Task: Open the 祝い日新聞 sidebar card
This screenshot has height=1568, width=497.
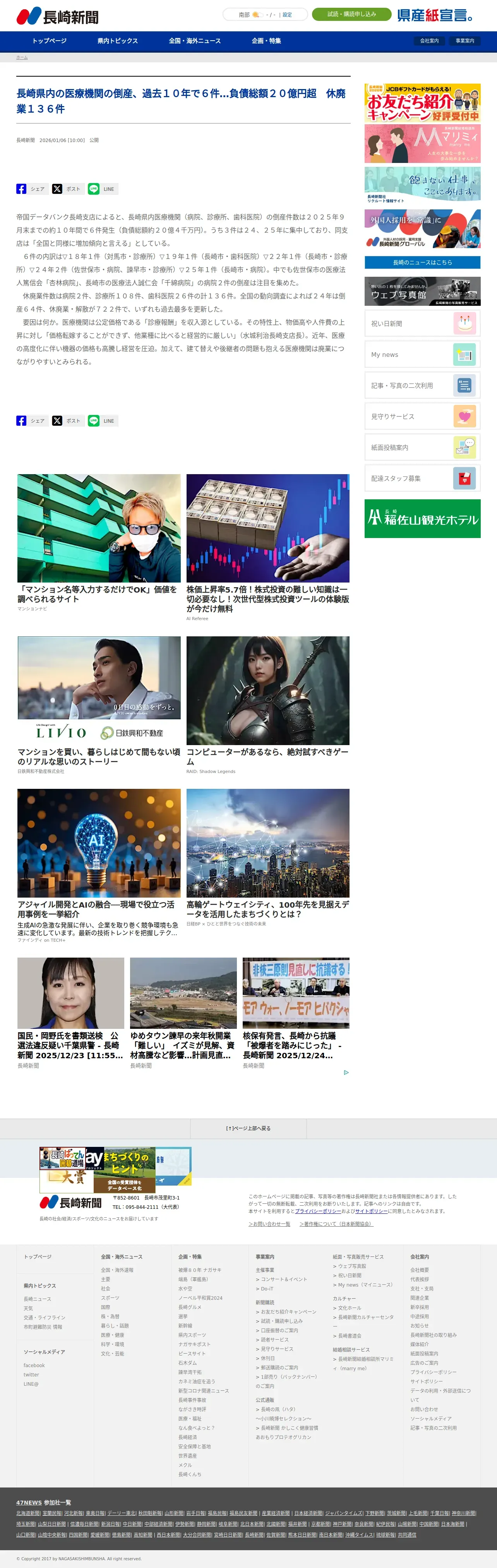Action: pyautogui.click(x=422, y=324)
